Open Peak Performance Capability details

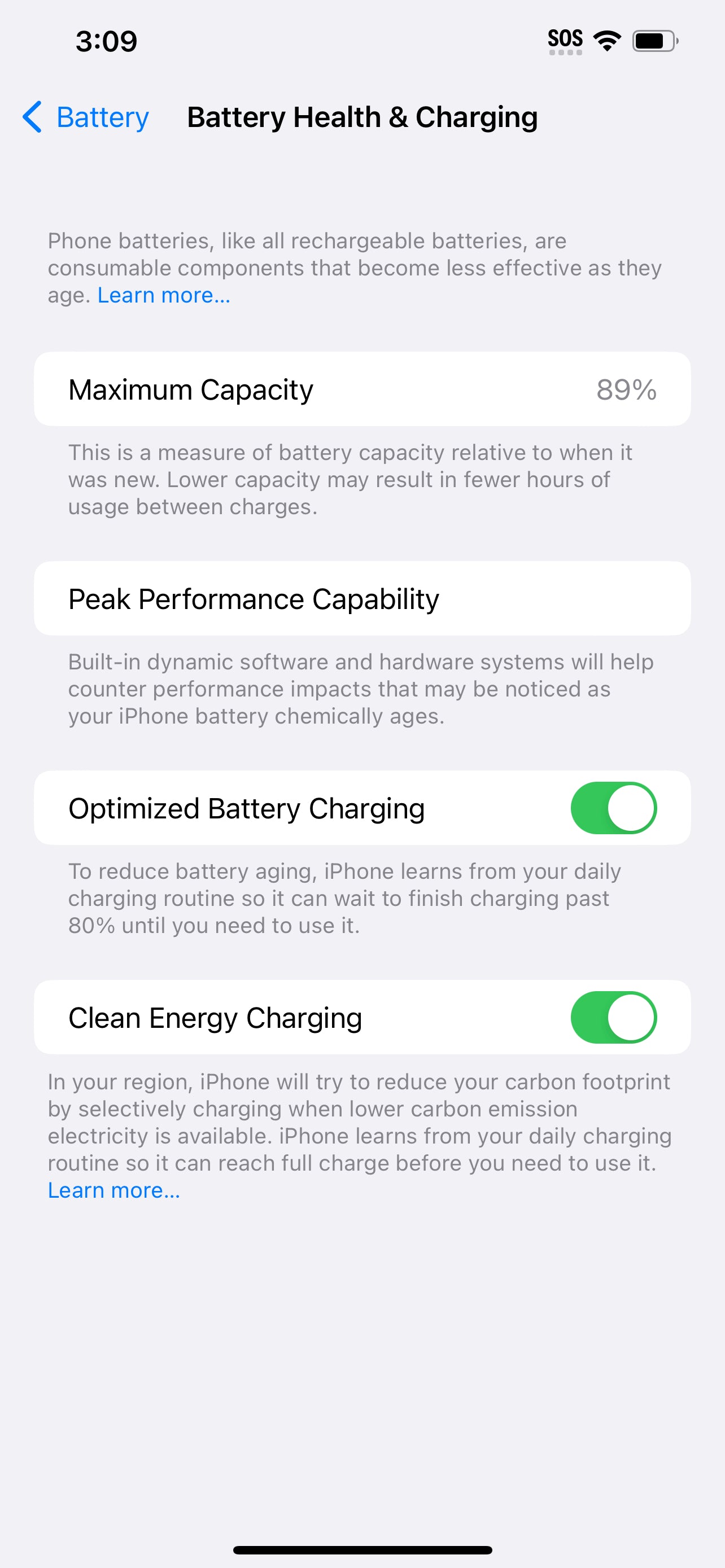pos(362,598)
